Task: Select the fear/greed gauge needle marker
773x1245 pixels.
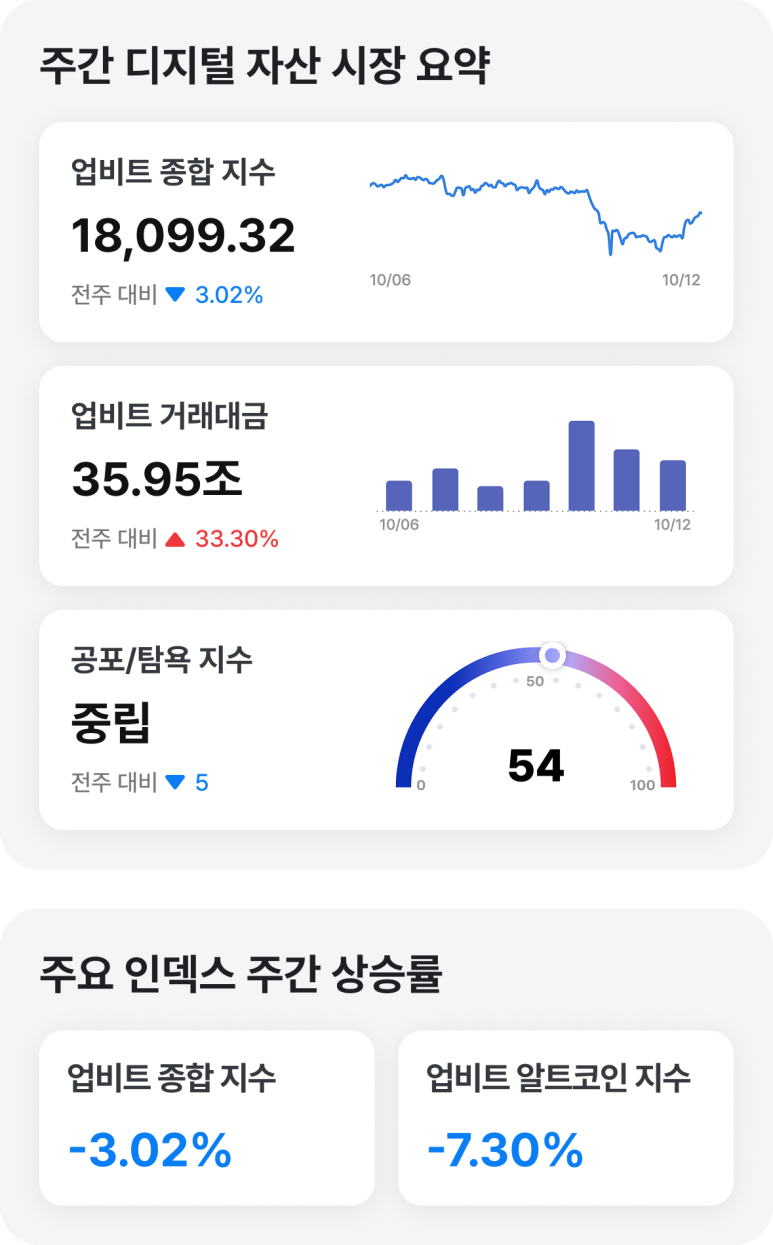Action: [551, 656]
